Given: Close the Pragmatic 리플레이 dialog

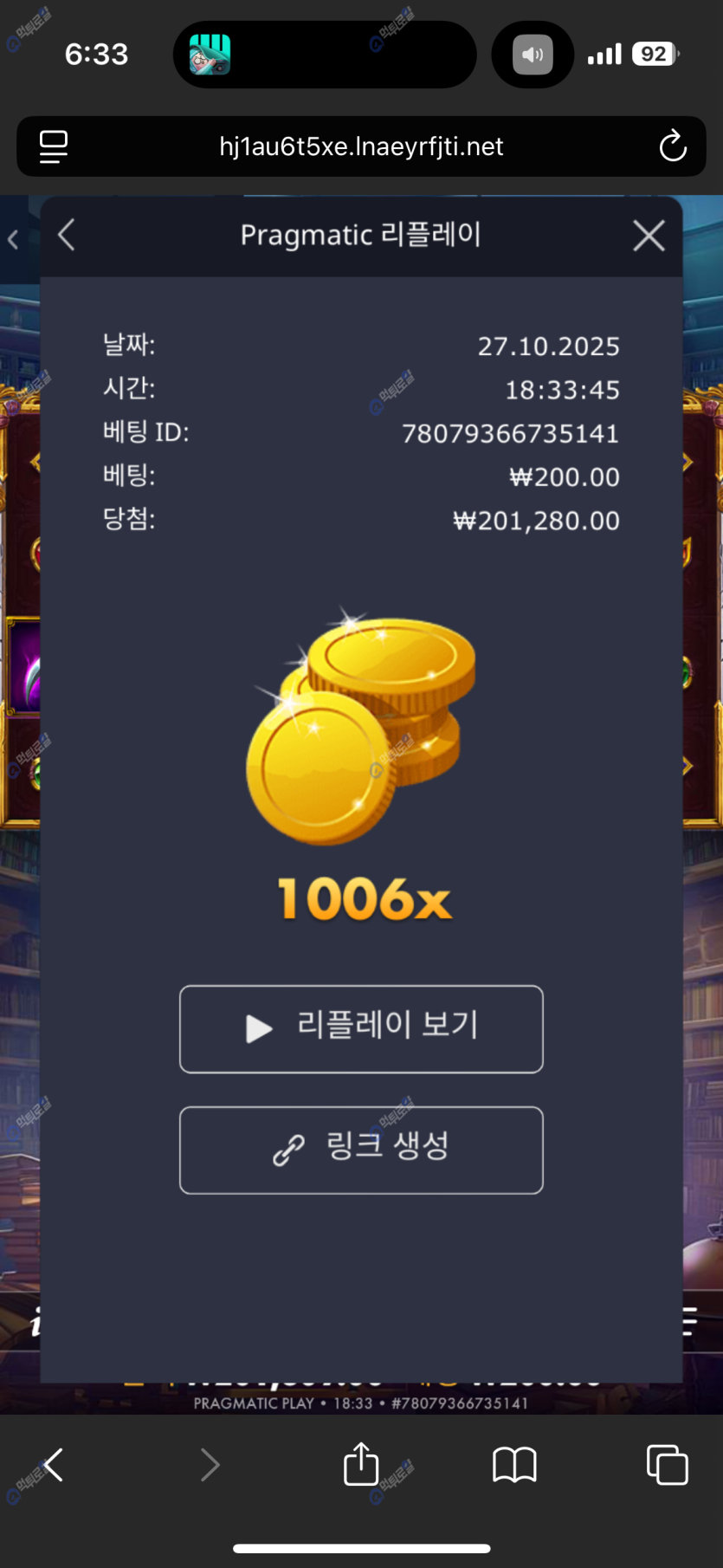Looking at the screenshot, I should tap(649, 236).
